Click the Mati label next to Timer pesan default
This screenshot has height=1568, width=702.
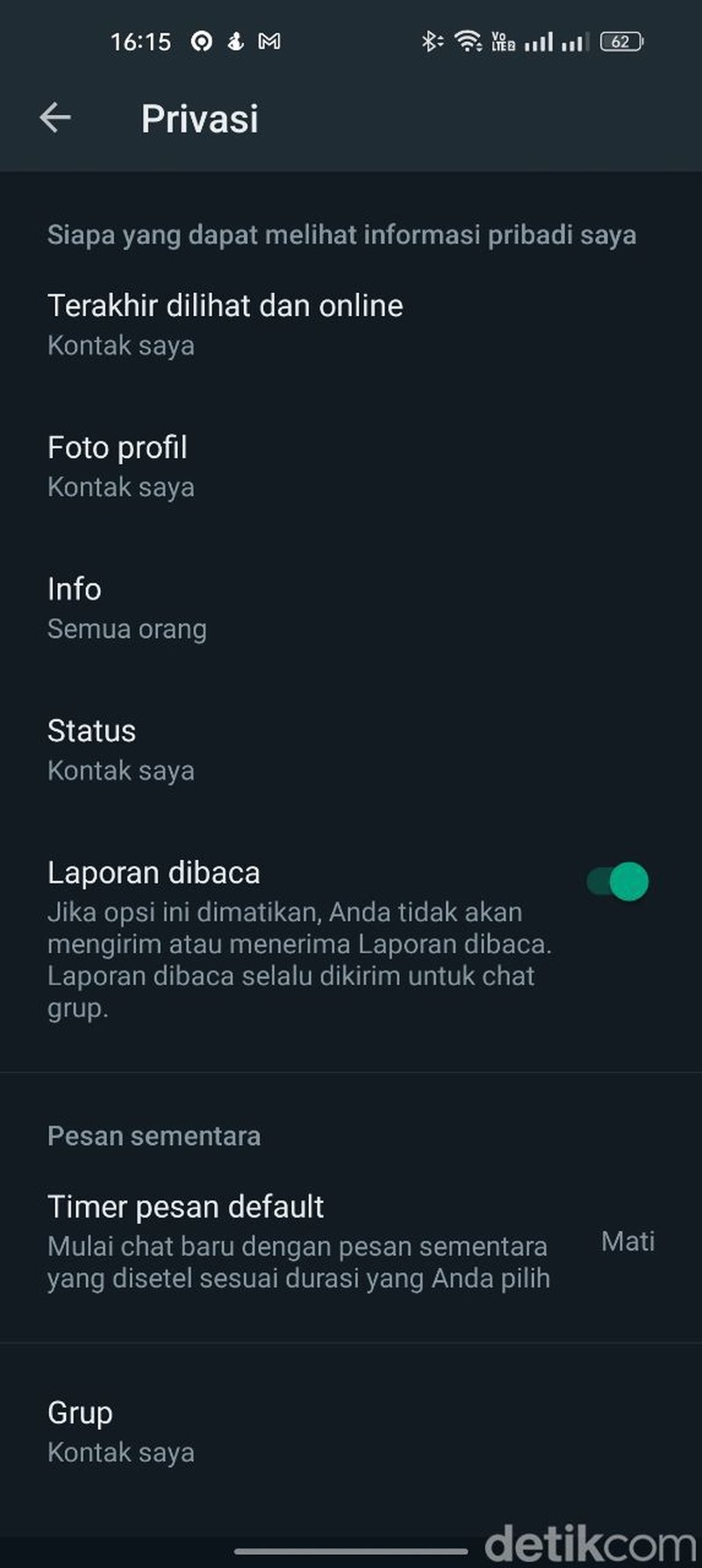coord(627,1242)
